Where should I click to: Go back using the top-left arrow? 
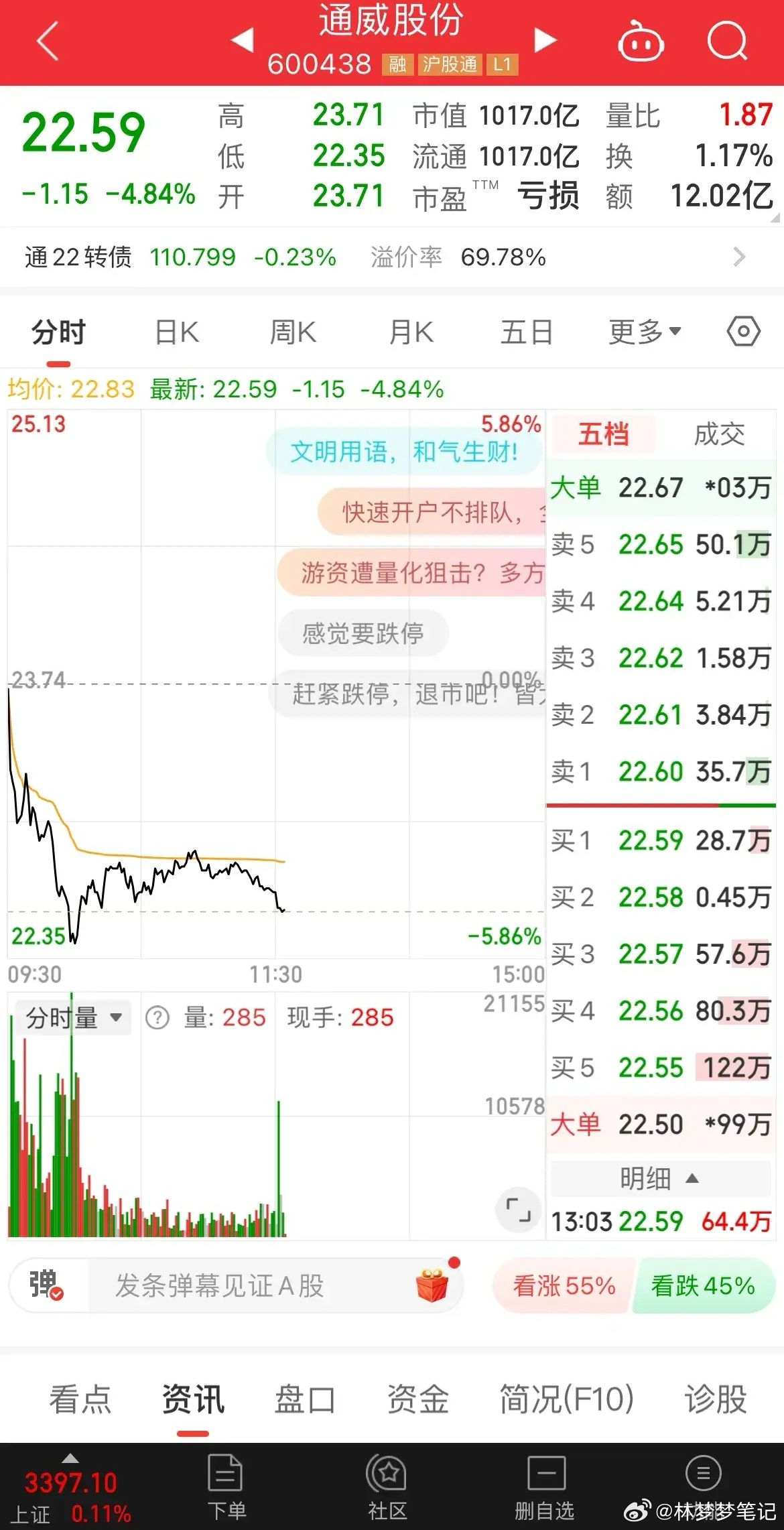[x=48, y=41]
